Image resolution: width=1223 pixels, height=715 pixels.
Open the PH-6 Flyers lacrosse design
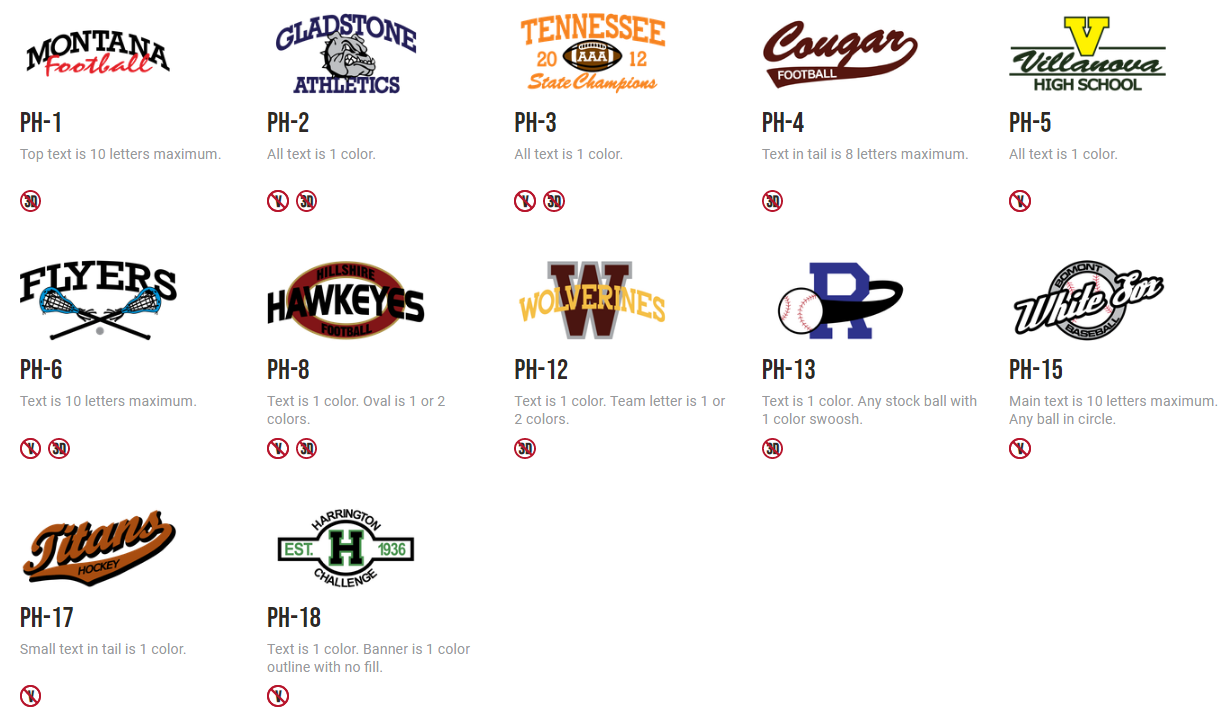pos(97,301)
